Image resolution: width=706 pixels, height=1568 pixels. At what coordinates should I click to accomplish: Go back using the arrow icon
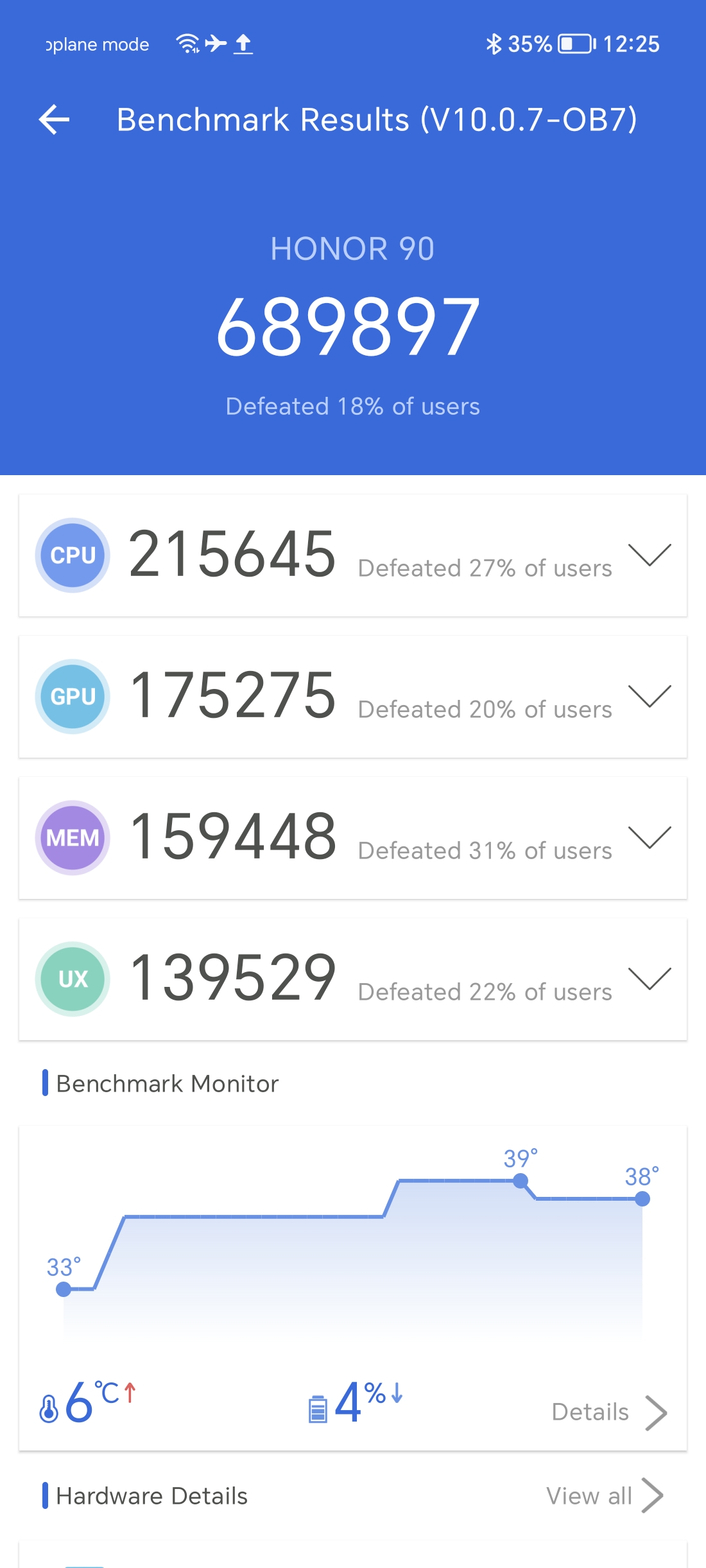click(54, 119)
